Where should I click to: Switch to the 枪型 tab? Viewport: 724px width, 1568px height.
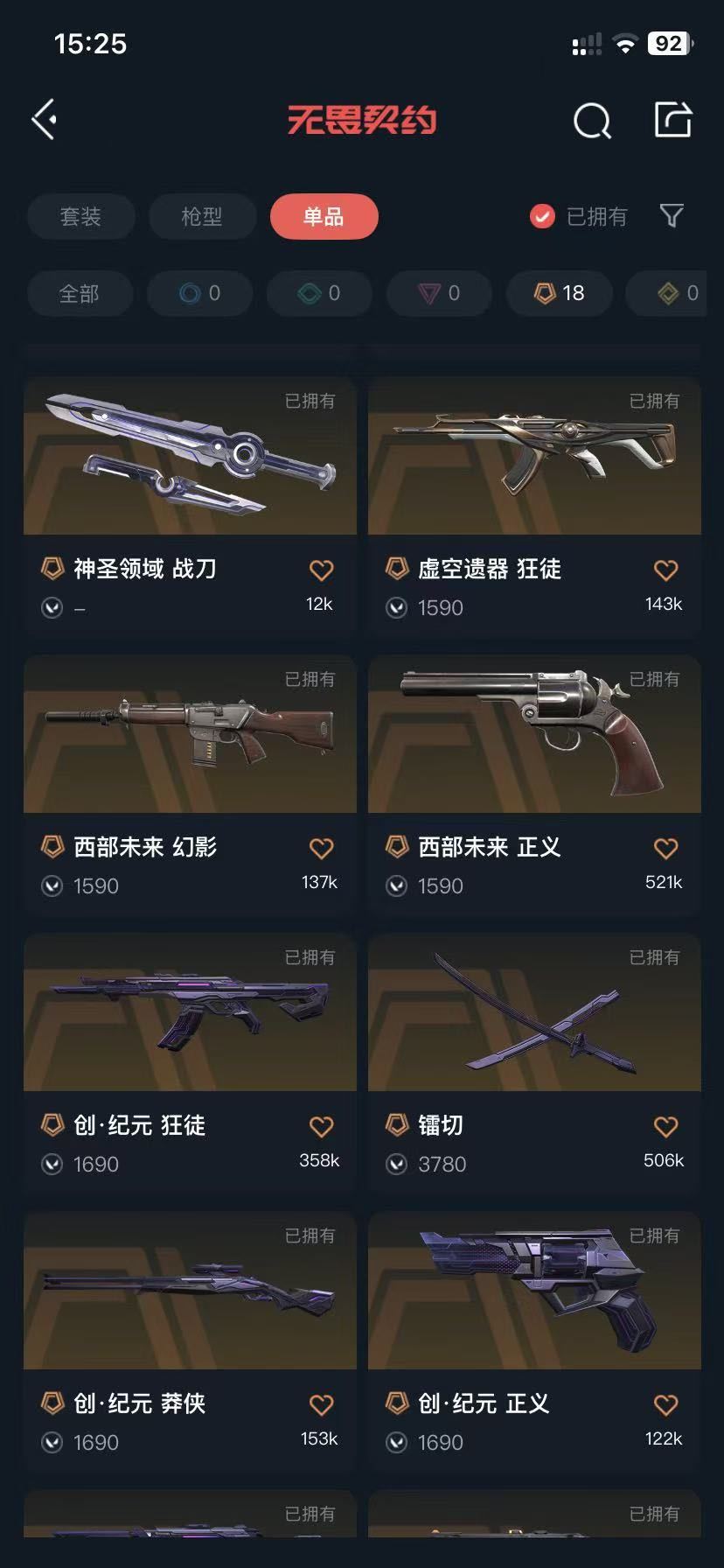tap(202, 216)
